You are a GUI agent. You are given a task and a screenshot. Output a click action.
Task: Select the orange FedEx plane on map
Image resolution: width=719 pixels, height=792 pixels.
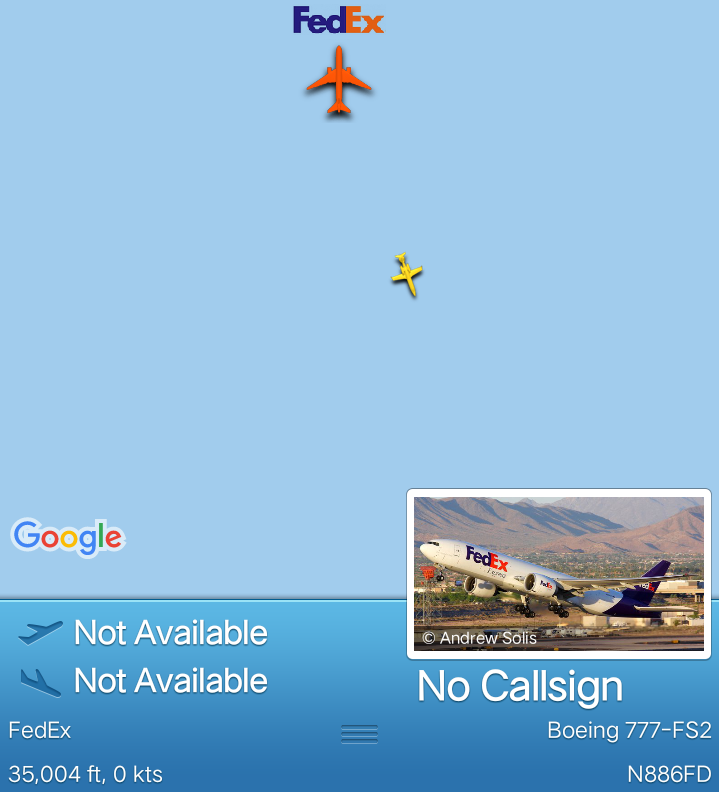[x=339, y=79]
